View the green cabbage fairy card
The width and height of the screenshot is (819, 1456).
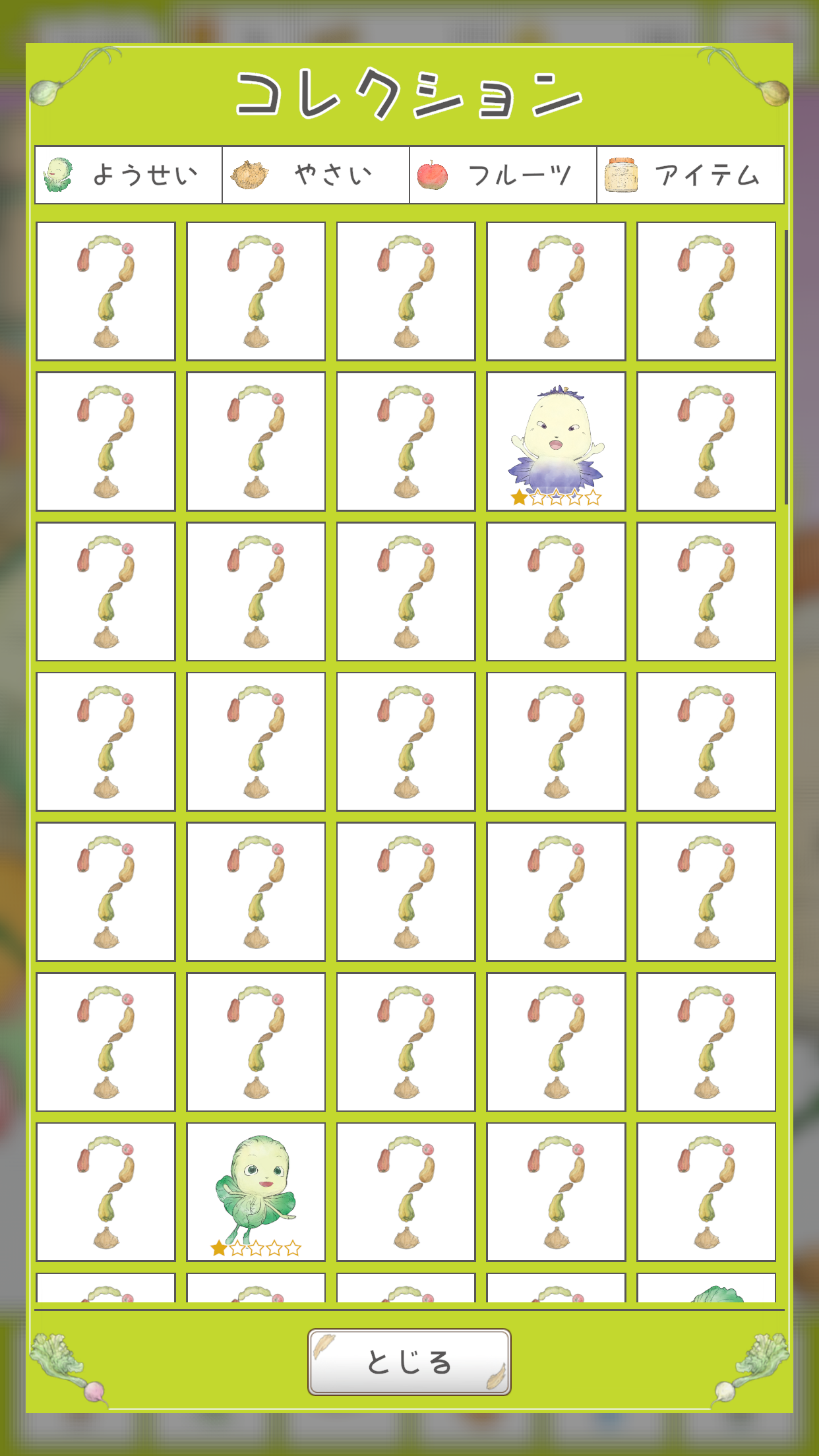coord(256,1192)
